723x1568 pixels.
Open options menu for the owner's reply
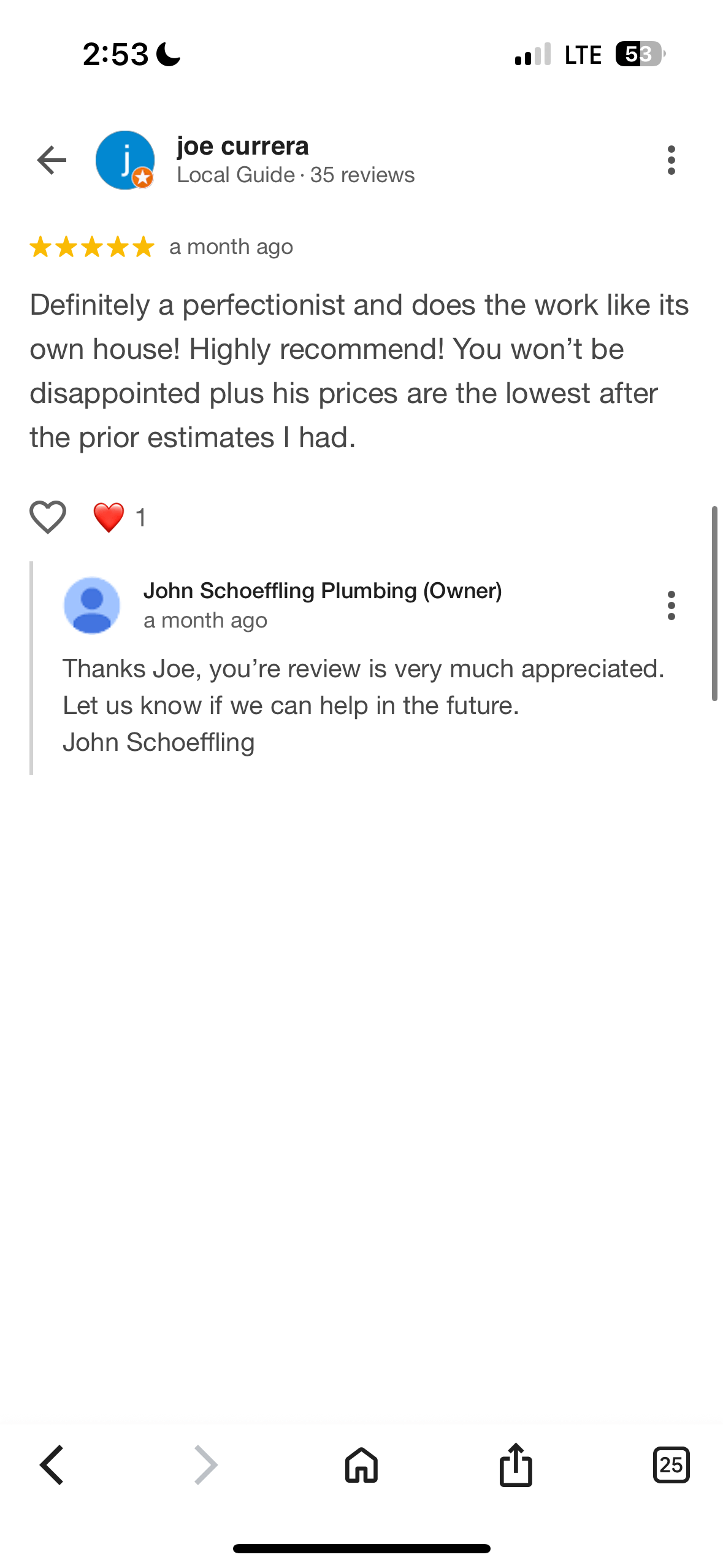(x=671, y=605)
